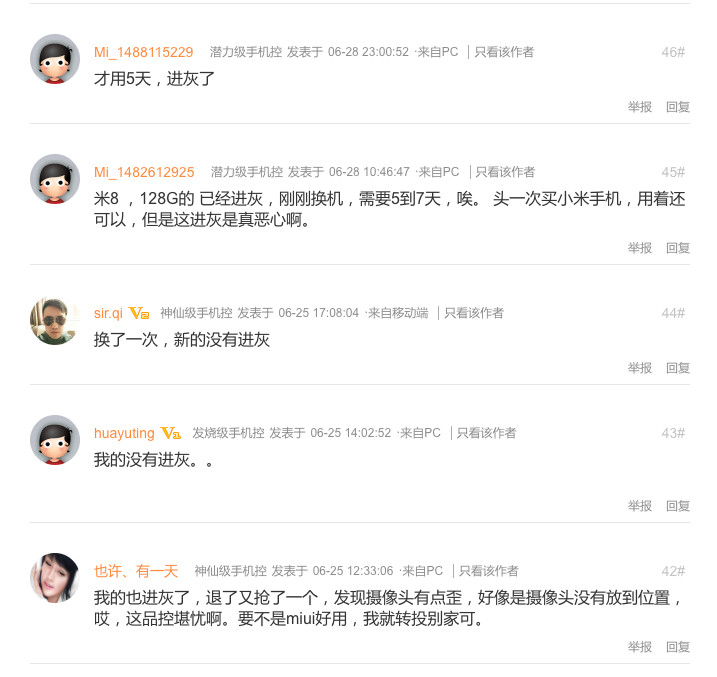This screenshot has height=677, width=717.
Task: View only 也许、有一天's posts
Action: [488, 571]
